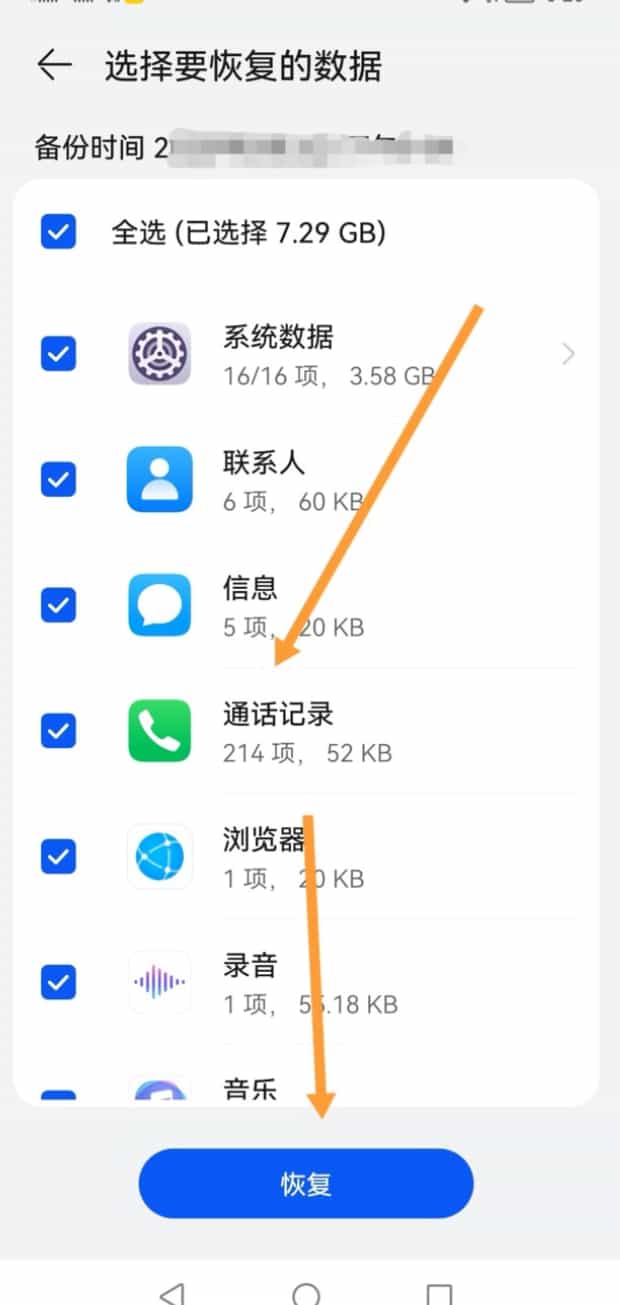Deselect the 联系人 checkbox
620x1305 pixels.
[x=58, y=479]
